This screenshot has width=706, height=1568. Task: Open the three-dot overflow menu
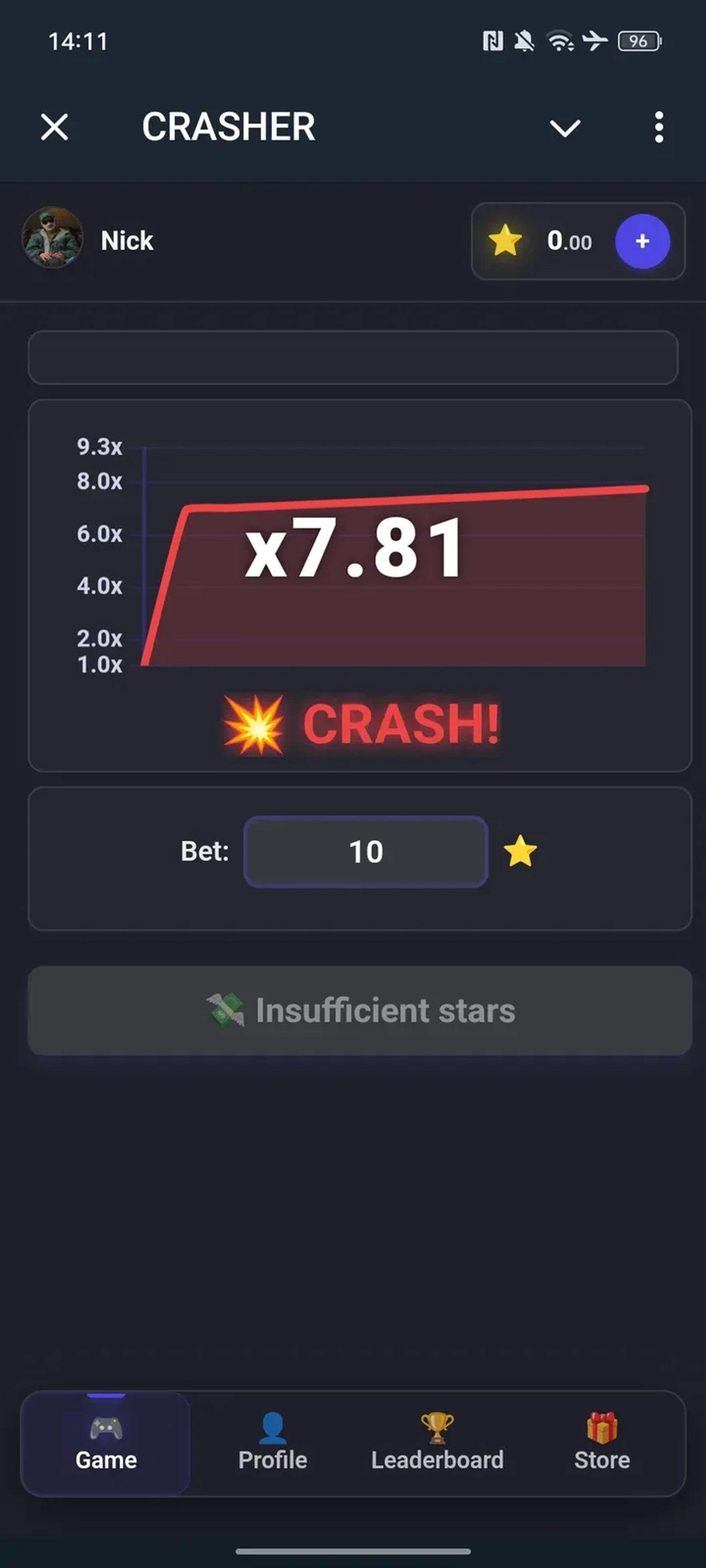(x=658, y=127)
